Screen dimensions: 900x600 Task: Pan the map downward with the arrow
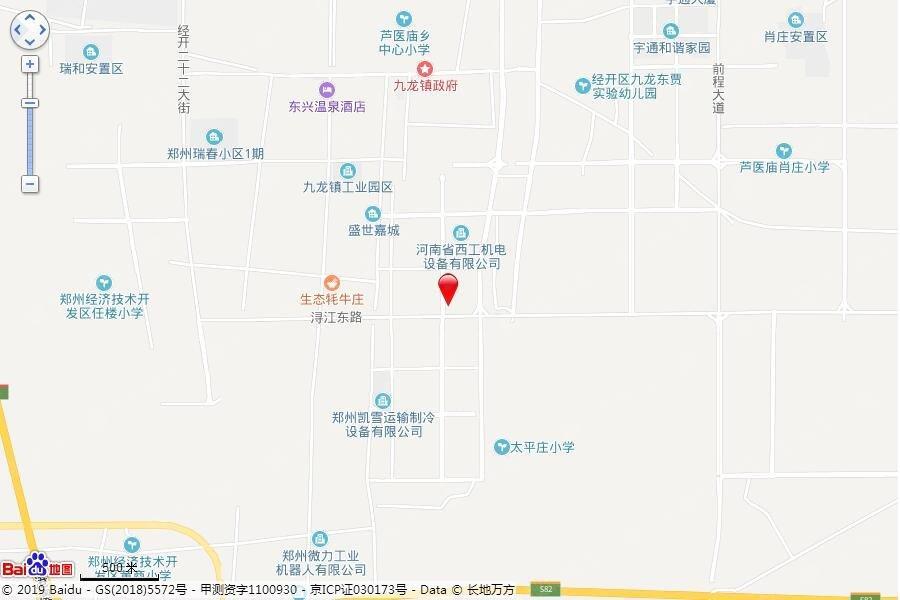30,43
